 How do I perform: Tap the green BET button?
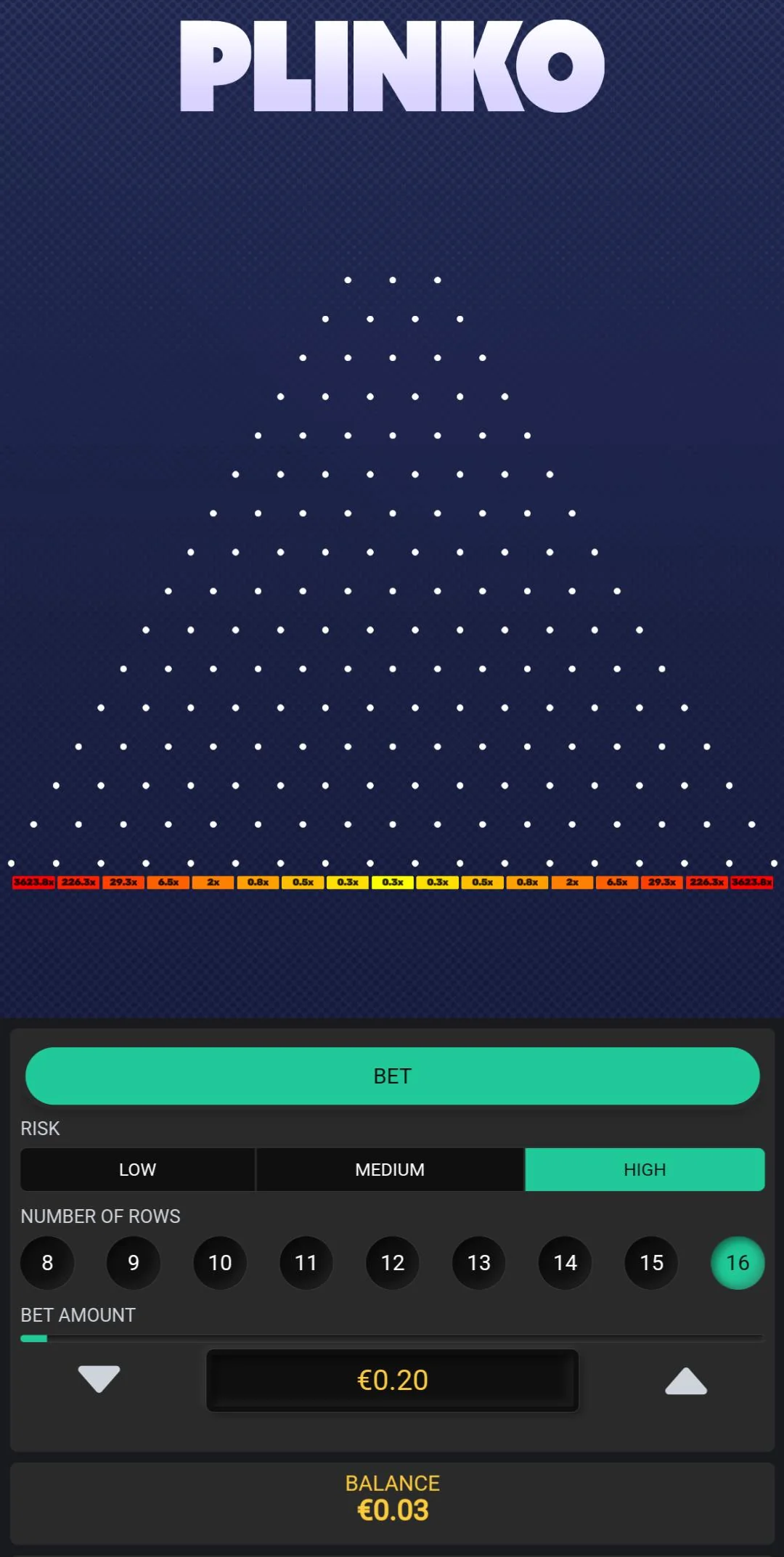point(392,1076)
